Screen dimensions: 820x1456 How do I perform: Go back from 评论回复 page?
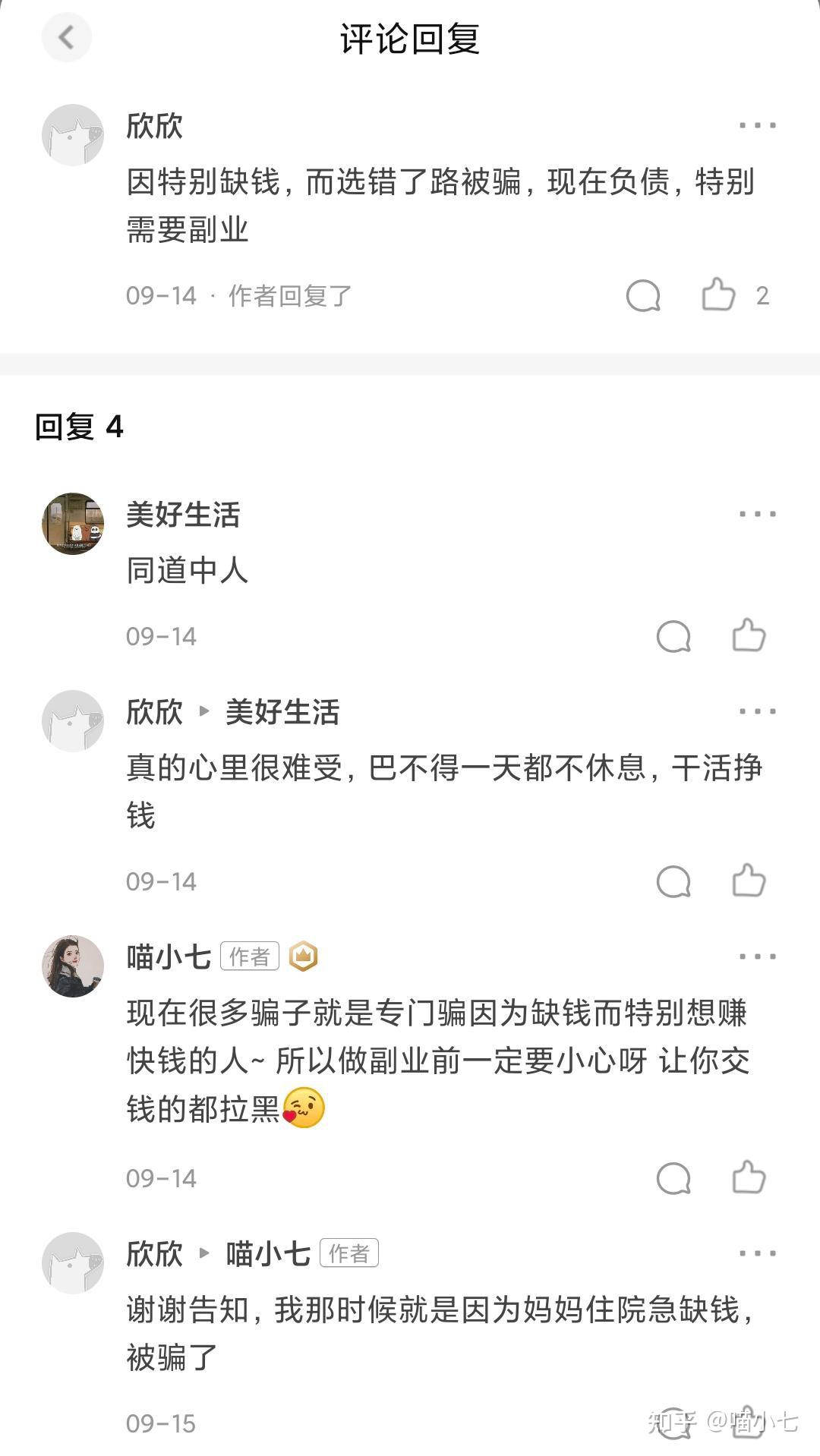click(67, 37)
